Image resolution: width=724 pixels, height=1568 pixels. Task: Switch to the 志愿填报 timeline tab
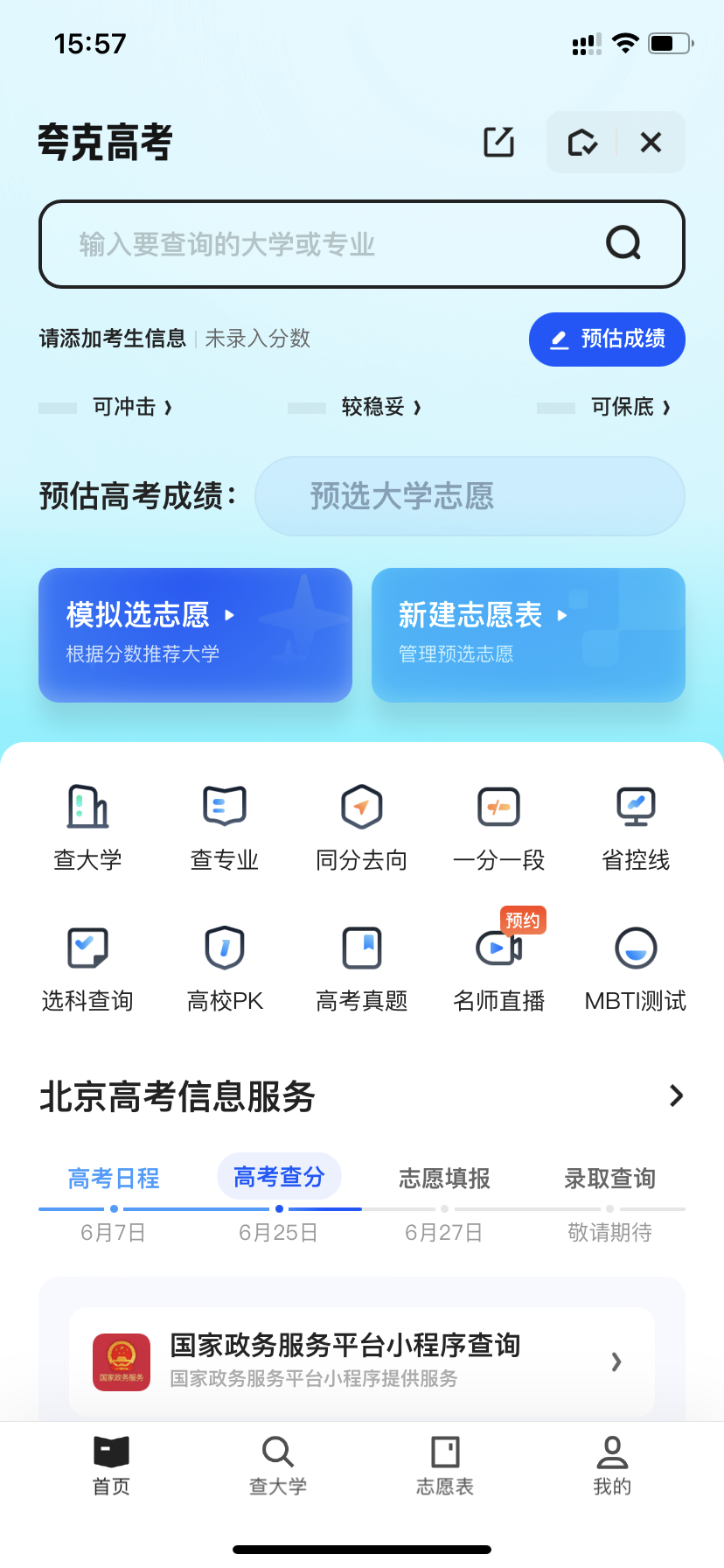click(x=444, y=1179)
